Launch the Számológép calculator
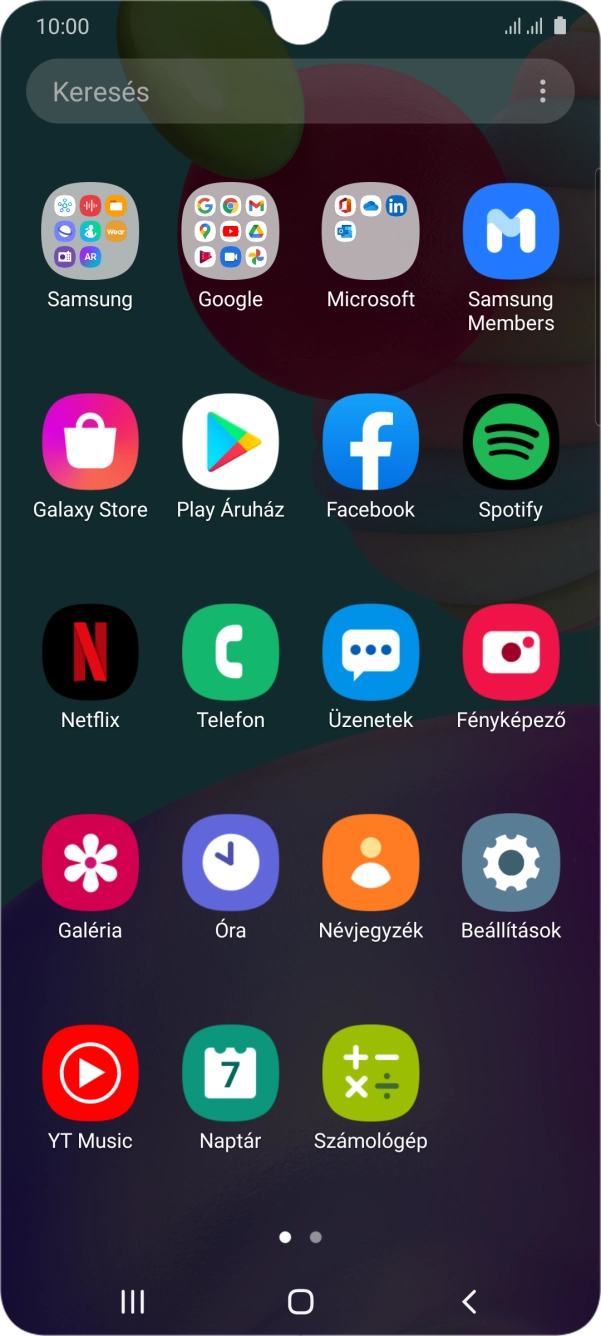 (x=371, y=1073)
